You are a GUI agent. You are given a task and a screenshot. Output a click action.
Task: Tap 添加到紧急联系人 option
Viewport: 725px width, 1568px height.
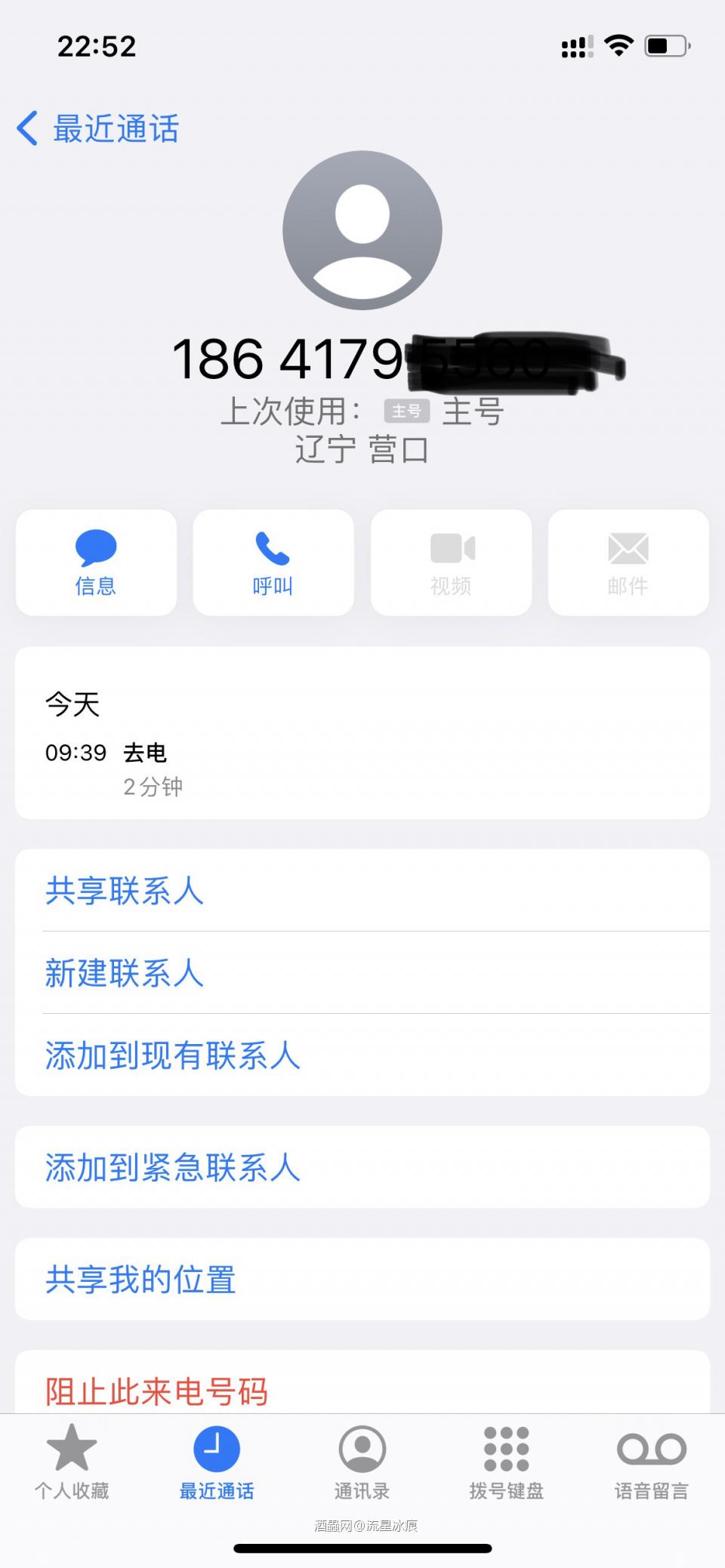[x=173, y=1167]
